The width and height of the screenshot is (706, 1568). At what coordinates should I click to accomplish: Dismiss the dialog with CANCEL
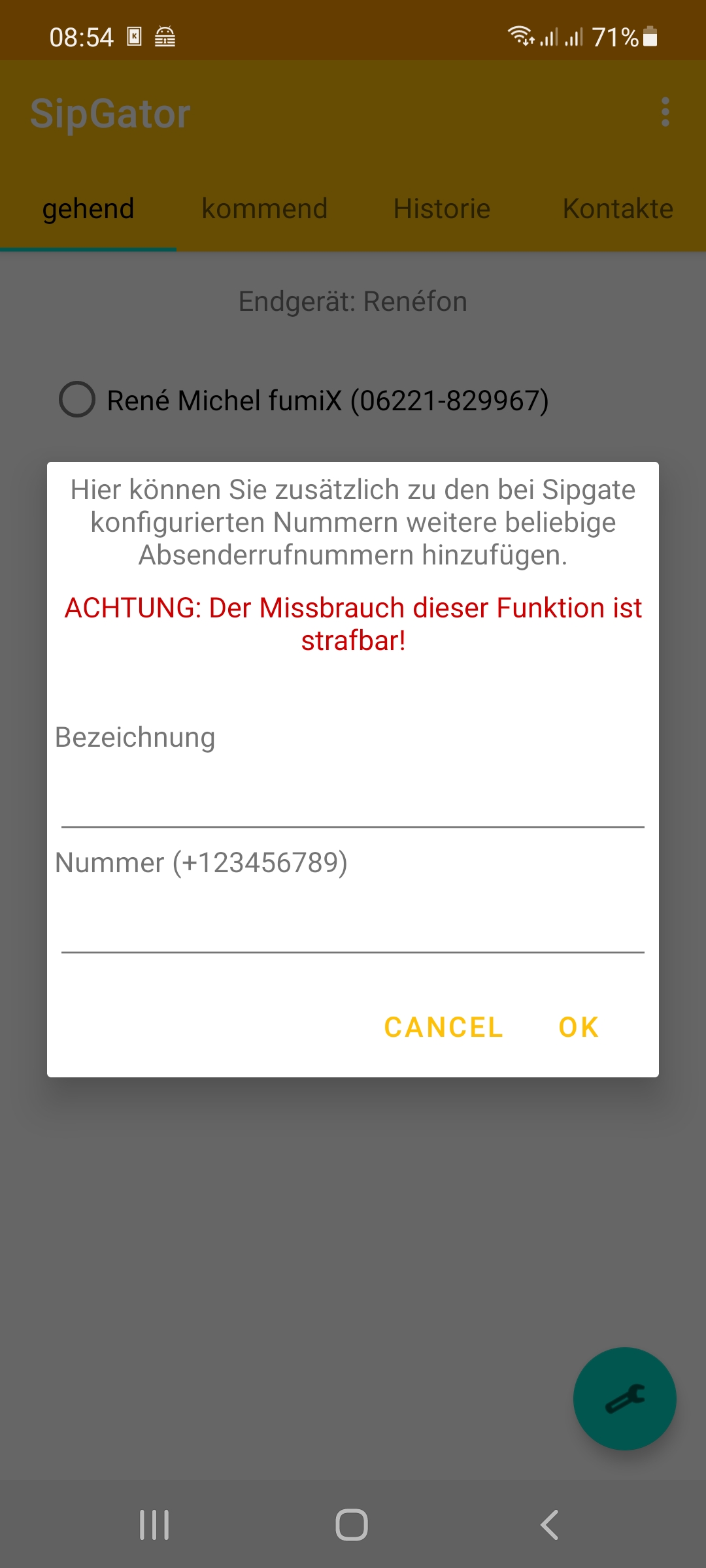[x=444, y=1027]
